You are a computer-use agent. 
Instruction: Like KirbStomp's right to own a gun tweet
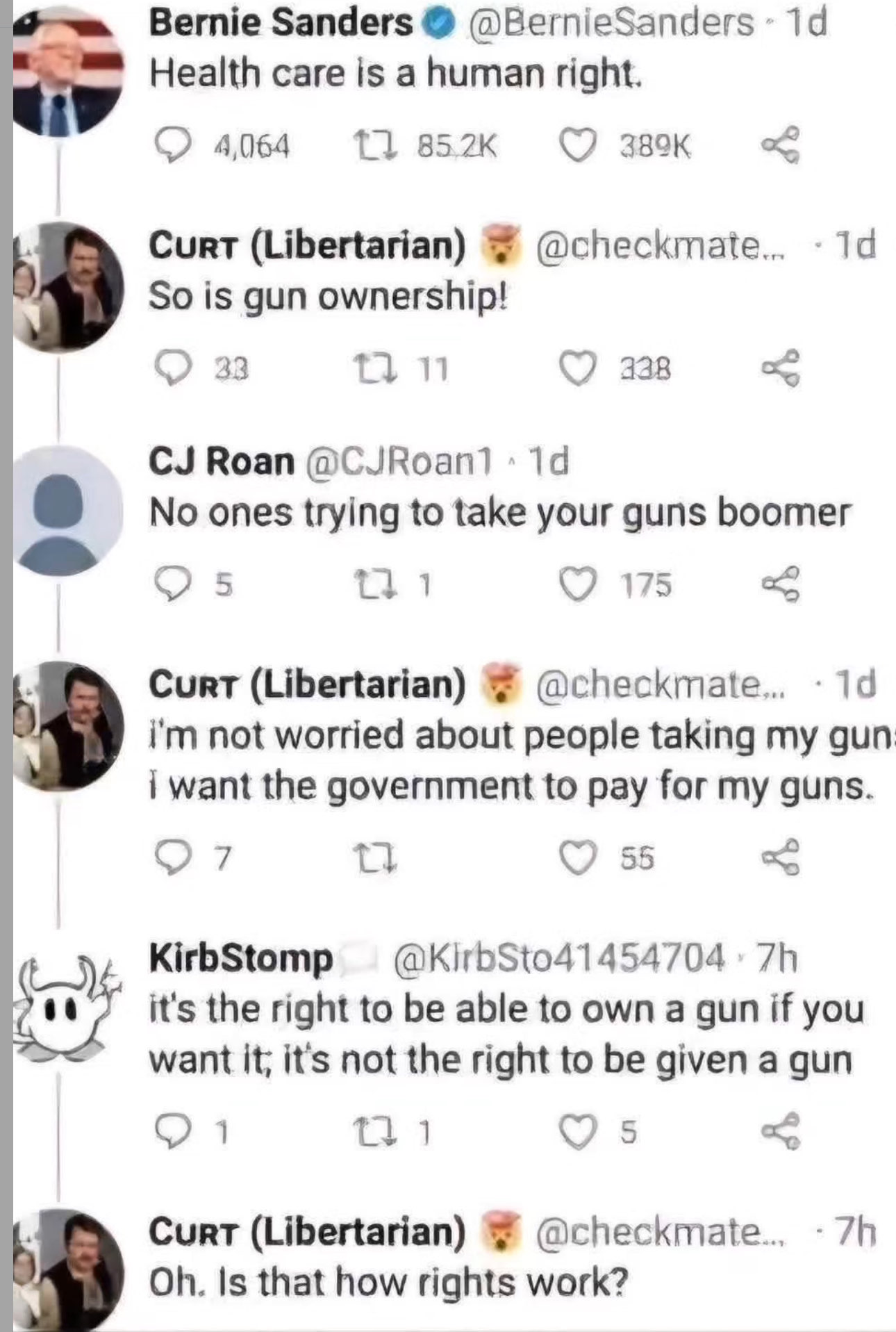pos(578,1132)
